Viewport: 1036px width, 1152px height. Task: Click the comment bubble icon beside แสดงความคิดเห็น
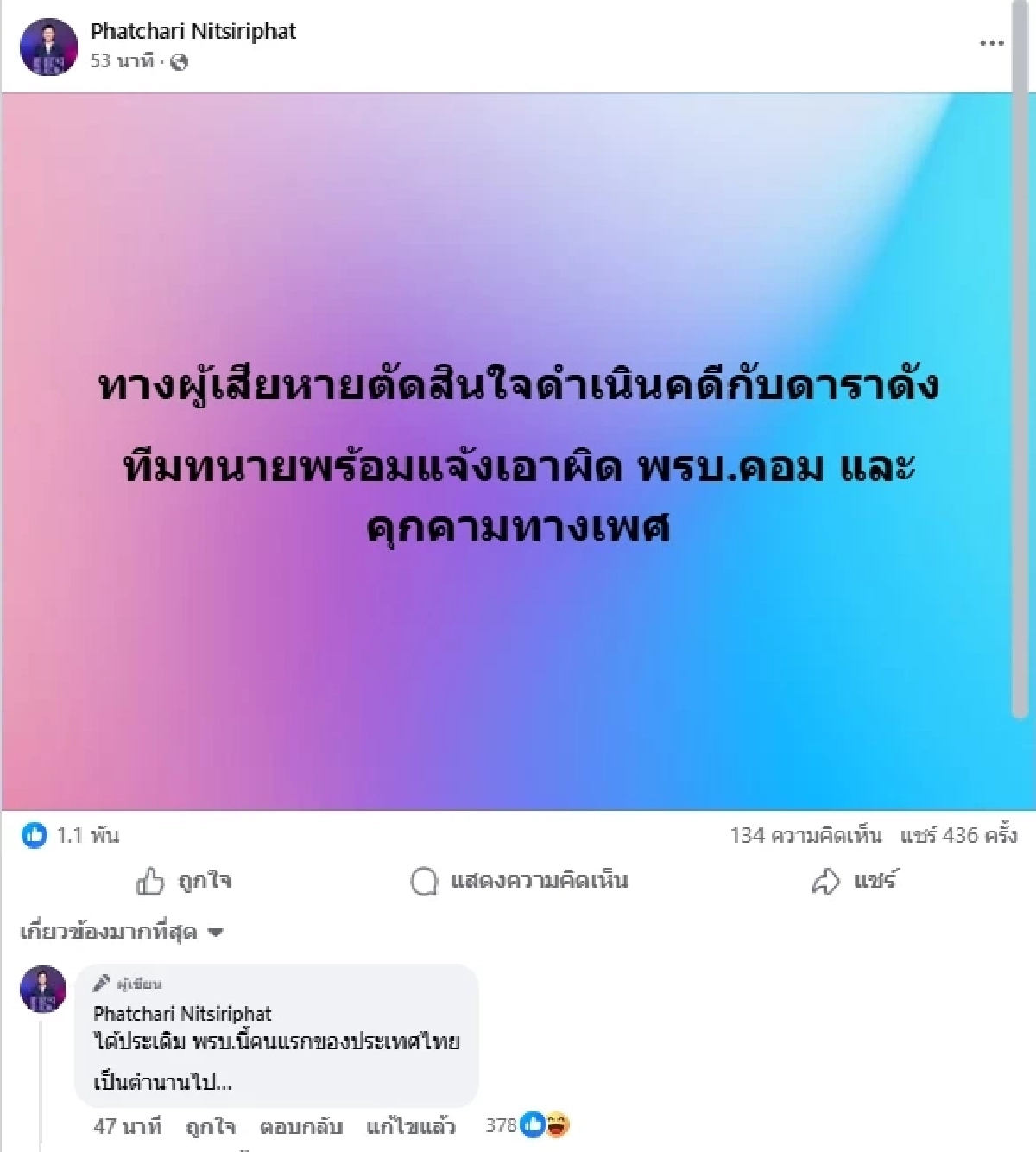(423, 882)
